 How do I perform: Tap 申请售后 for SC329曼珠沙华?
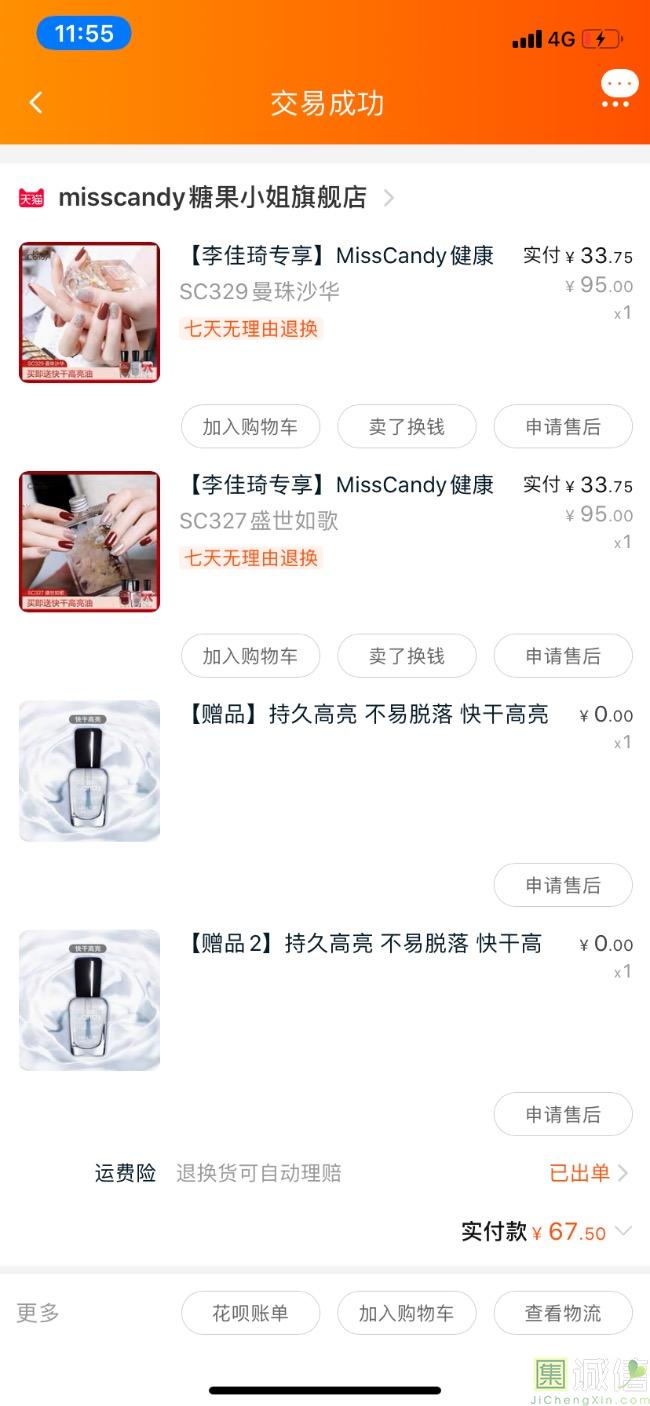point(563,427)
